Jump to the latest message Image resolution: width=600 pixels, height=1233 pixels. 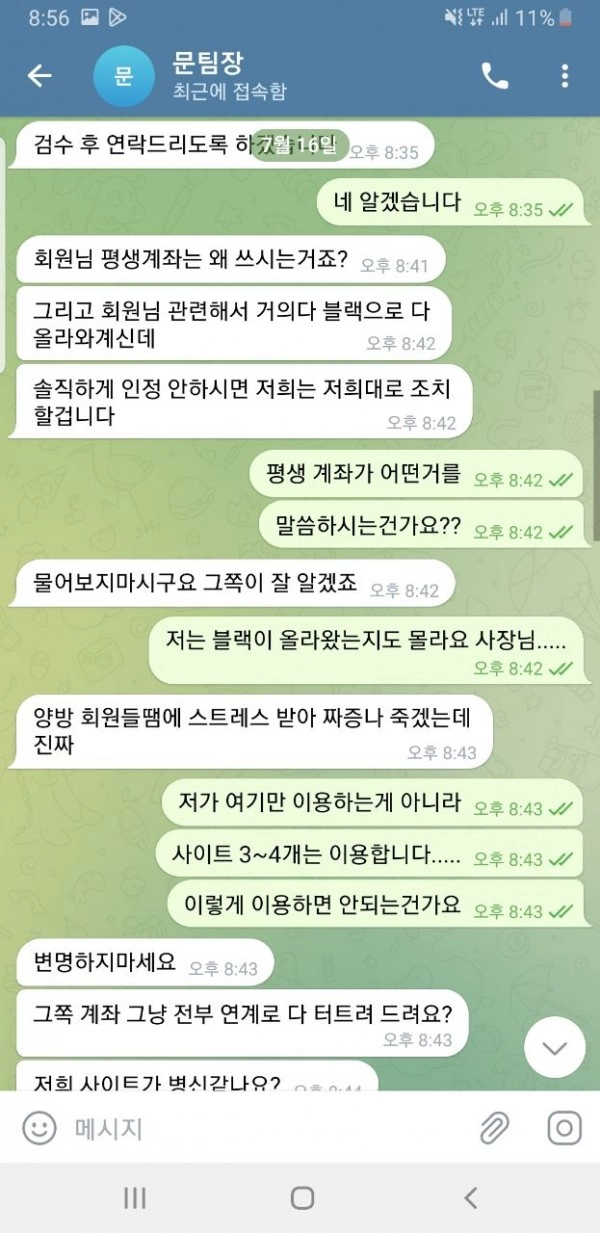point(553,1048)
